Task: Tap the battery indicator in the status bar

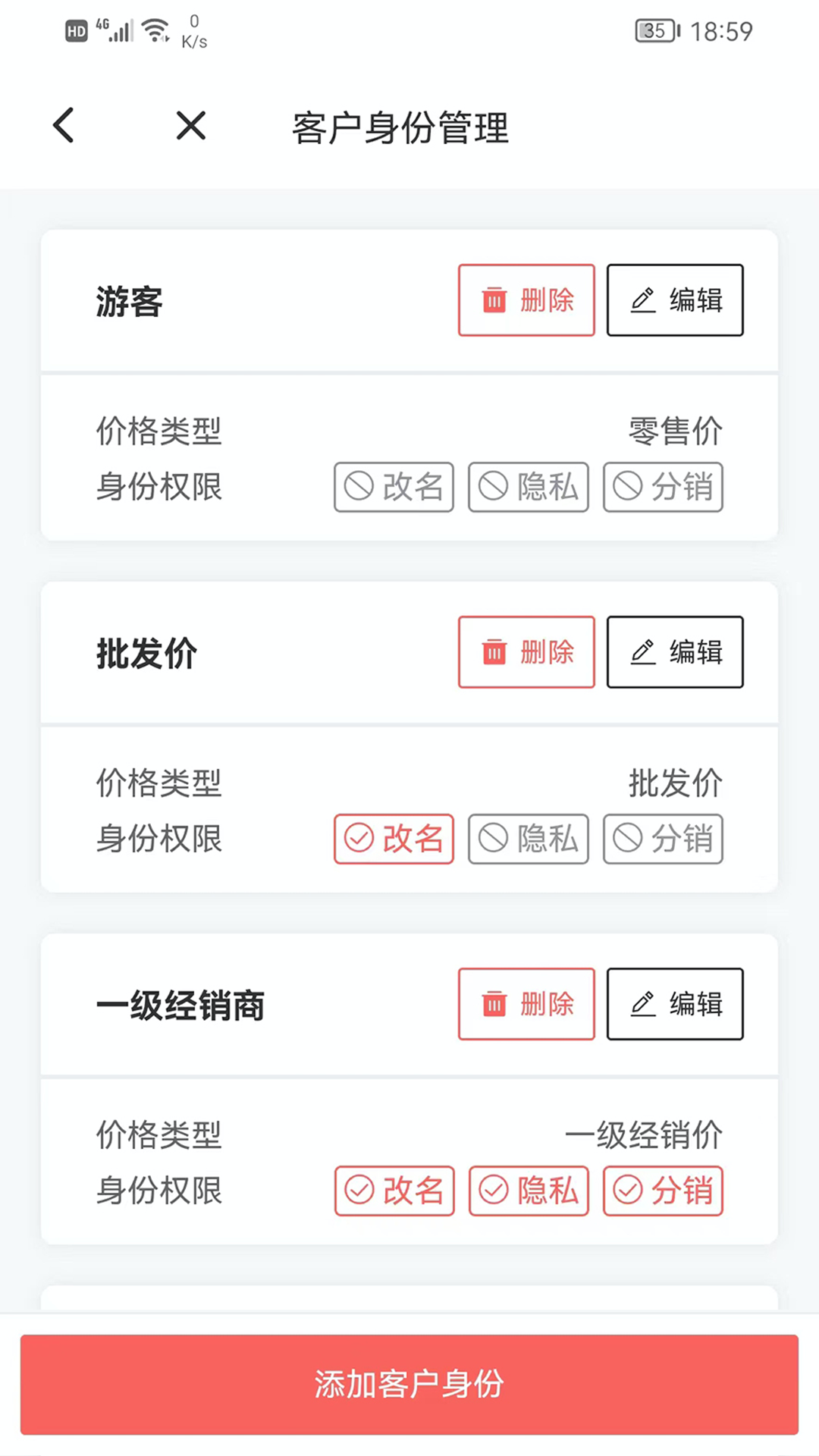Action: click(655, 30)
